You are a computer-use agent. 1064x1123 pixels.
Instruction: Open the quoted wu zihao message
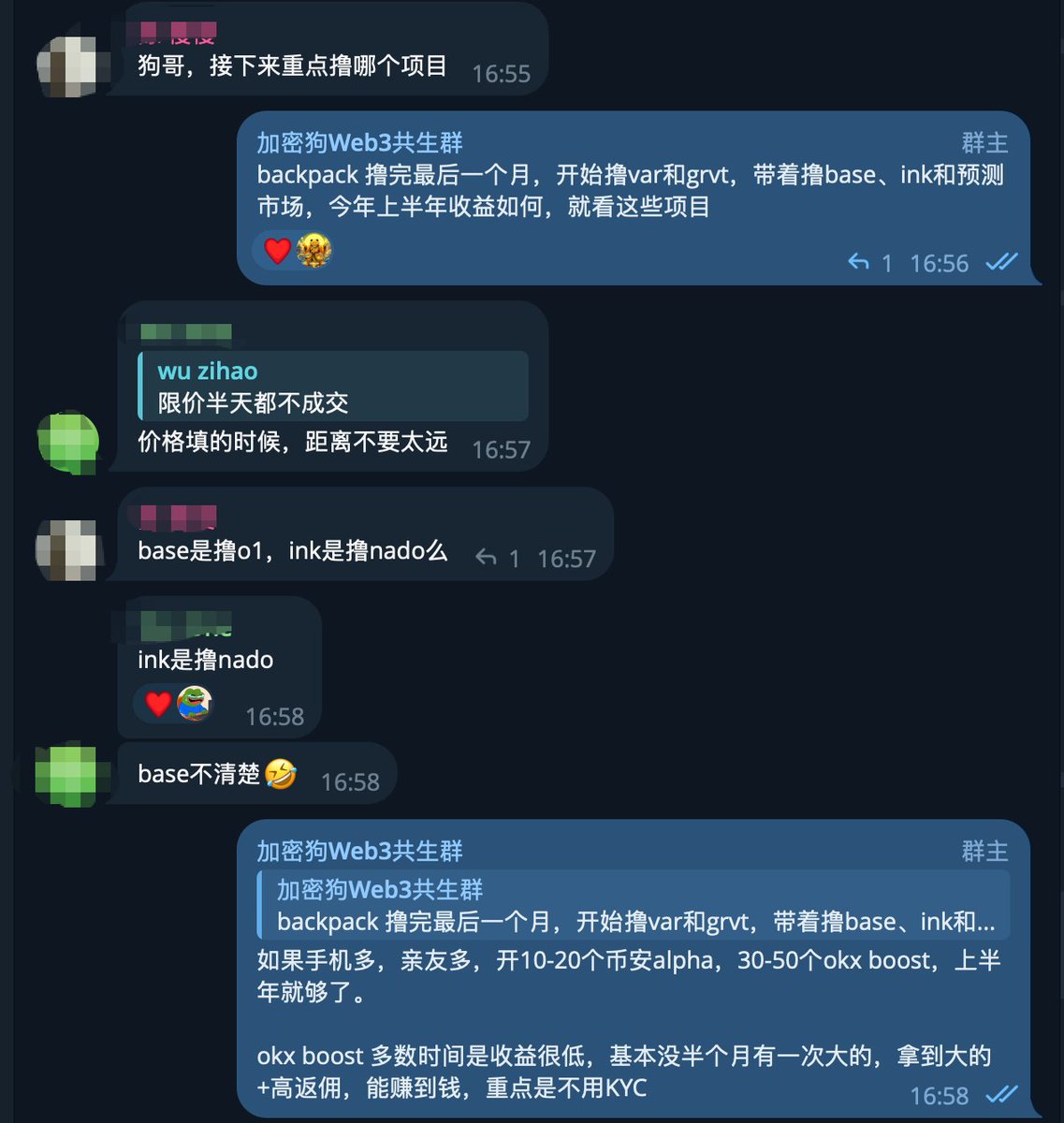[332, 386]
